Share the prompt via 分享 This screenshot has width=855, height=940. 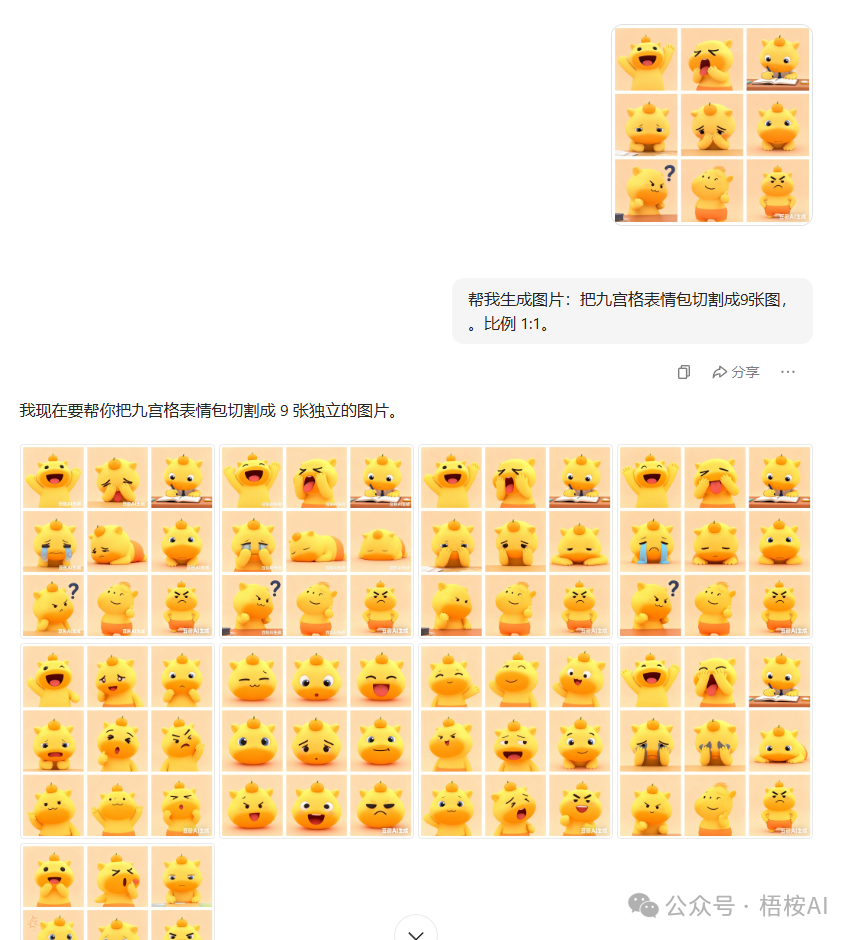[736, 372]
